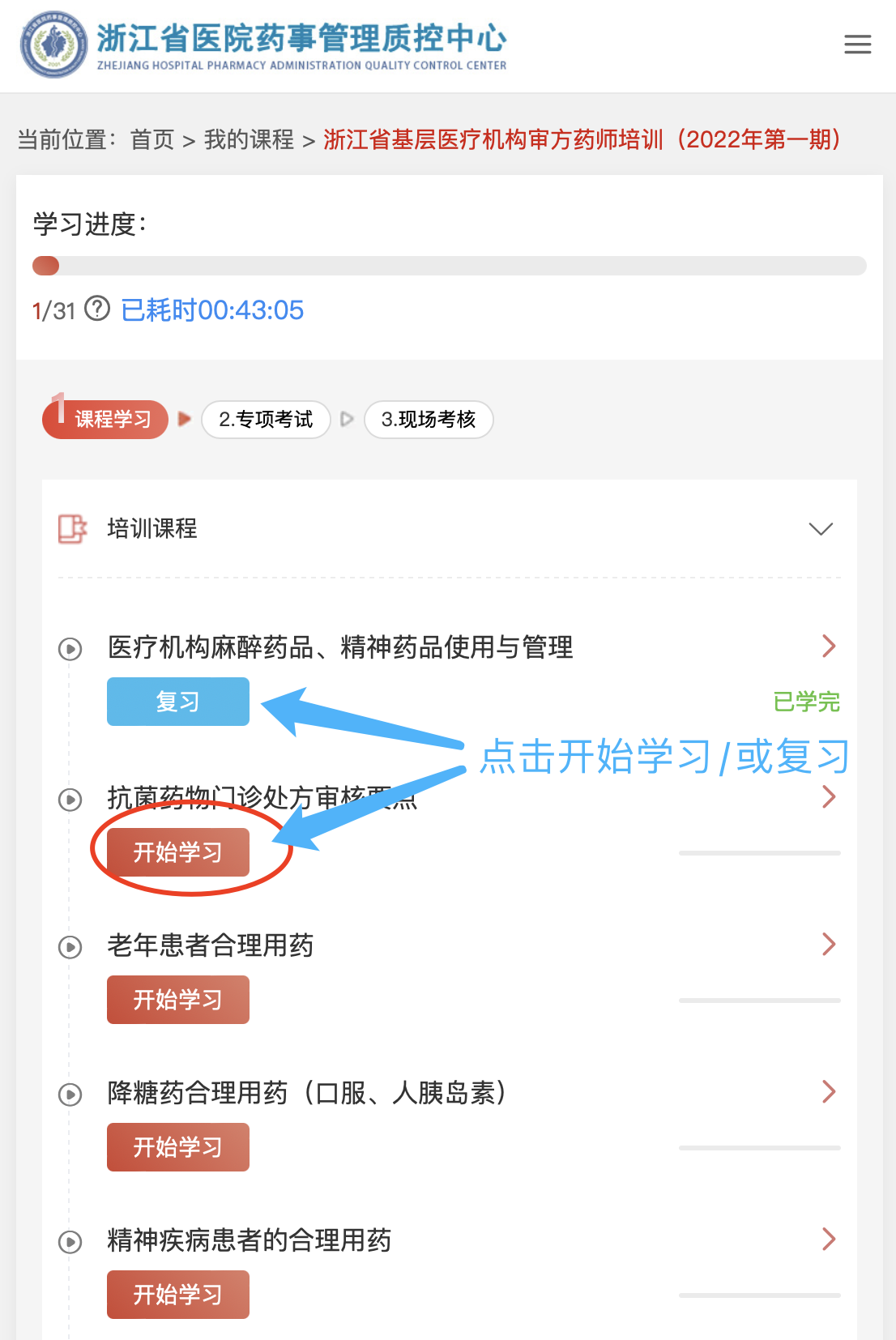Open 精神疾病患者的合理用药 course row
This screenshot has height=1340, width=896.
250,1240
